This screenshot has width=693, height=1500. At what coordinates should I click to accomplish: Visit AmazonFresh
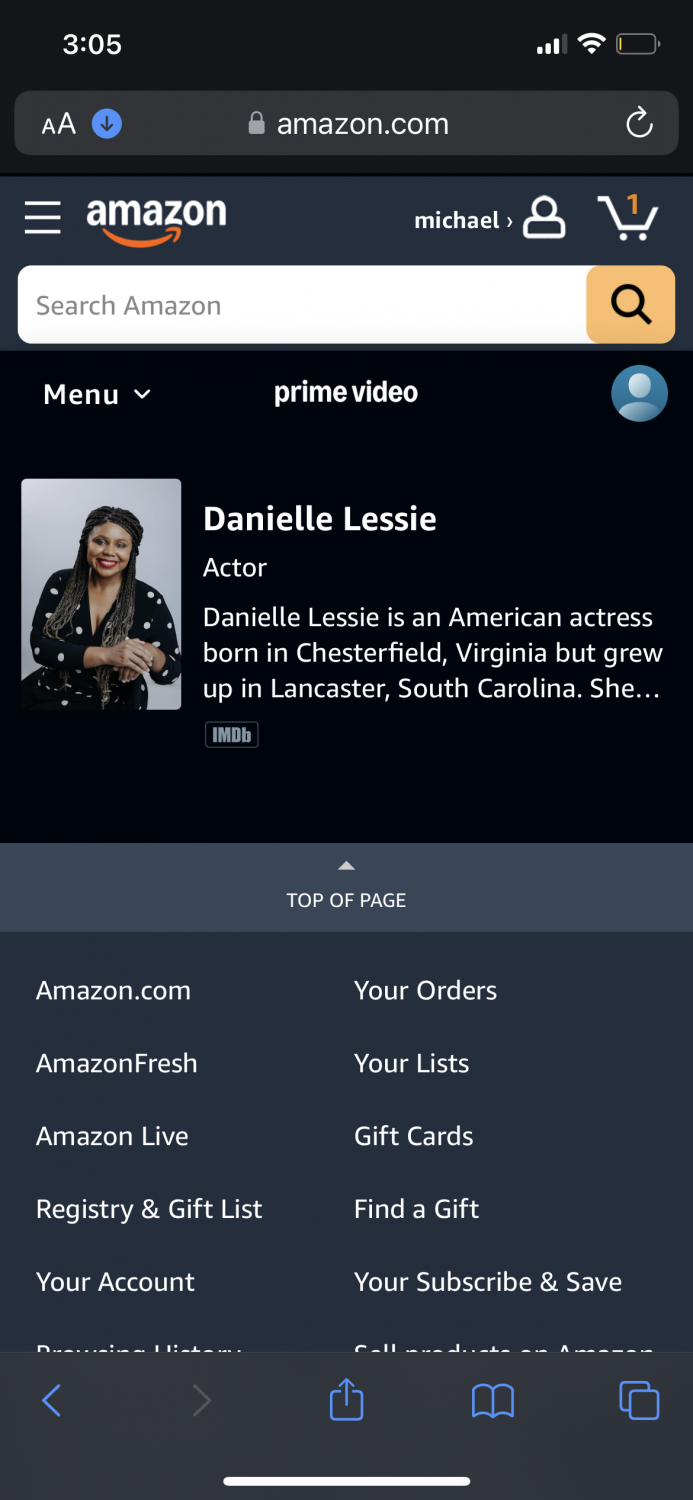pyautogui.click(x=116, y=1064)
